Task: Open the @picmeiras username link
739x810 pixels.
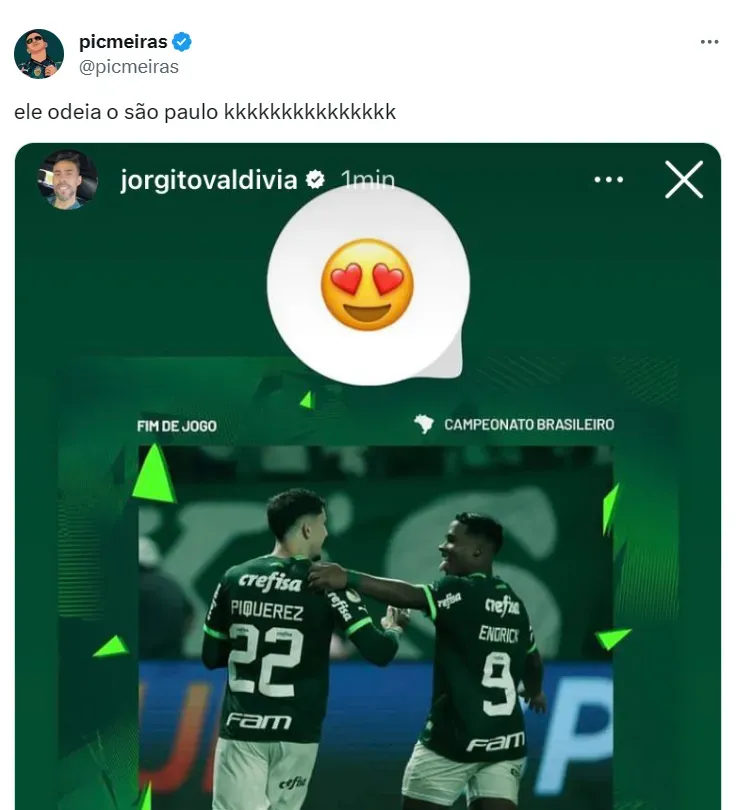Action: pyautogui.click(x=128, y=67)
